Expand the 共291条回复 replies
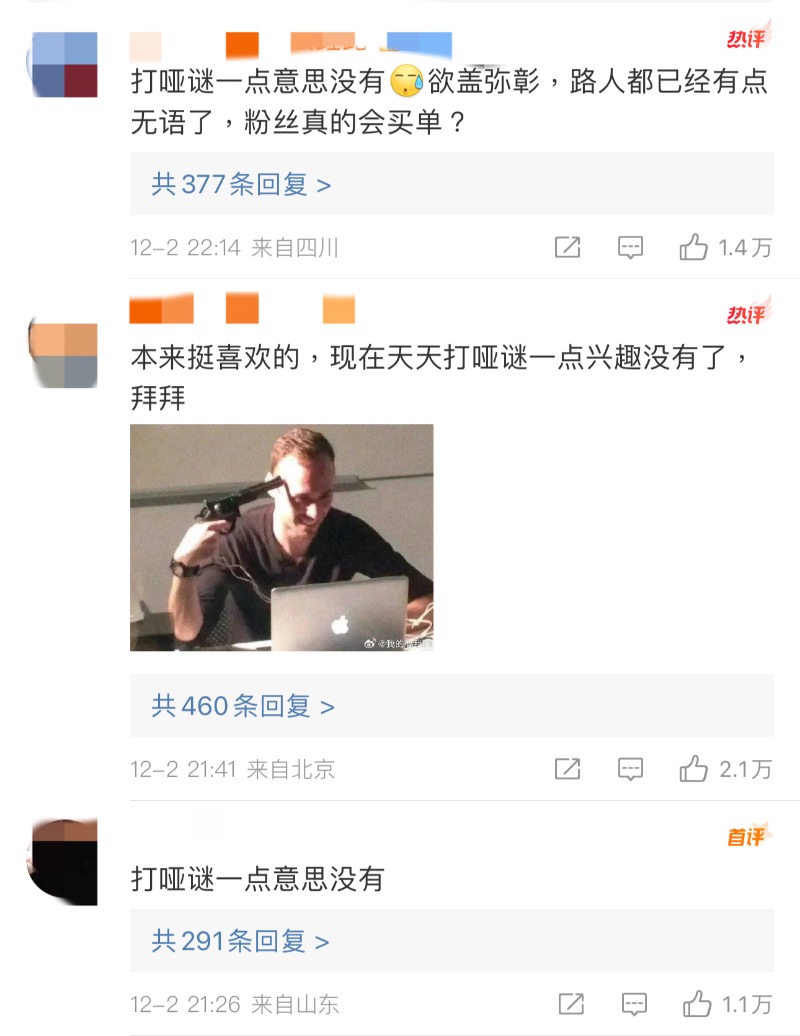 pyautogui.click(x=241, y=941)
